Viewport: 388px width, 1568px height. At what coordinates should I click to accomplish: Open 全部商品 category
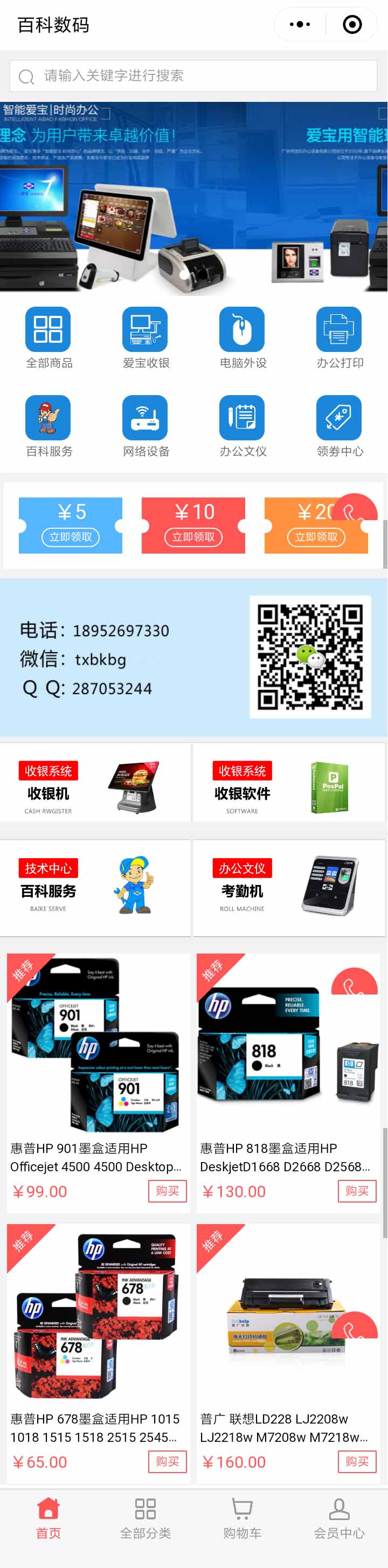(x=48, y=338)
